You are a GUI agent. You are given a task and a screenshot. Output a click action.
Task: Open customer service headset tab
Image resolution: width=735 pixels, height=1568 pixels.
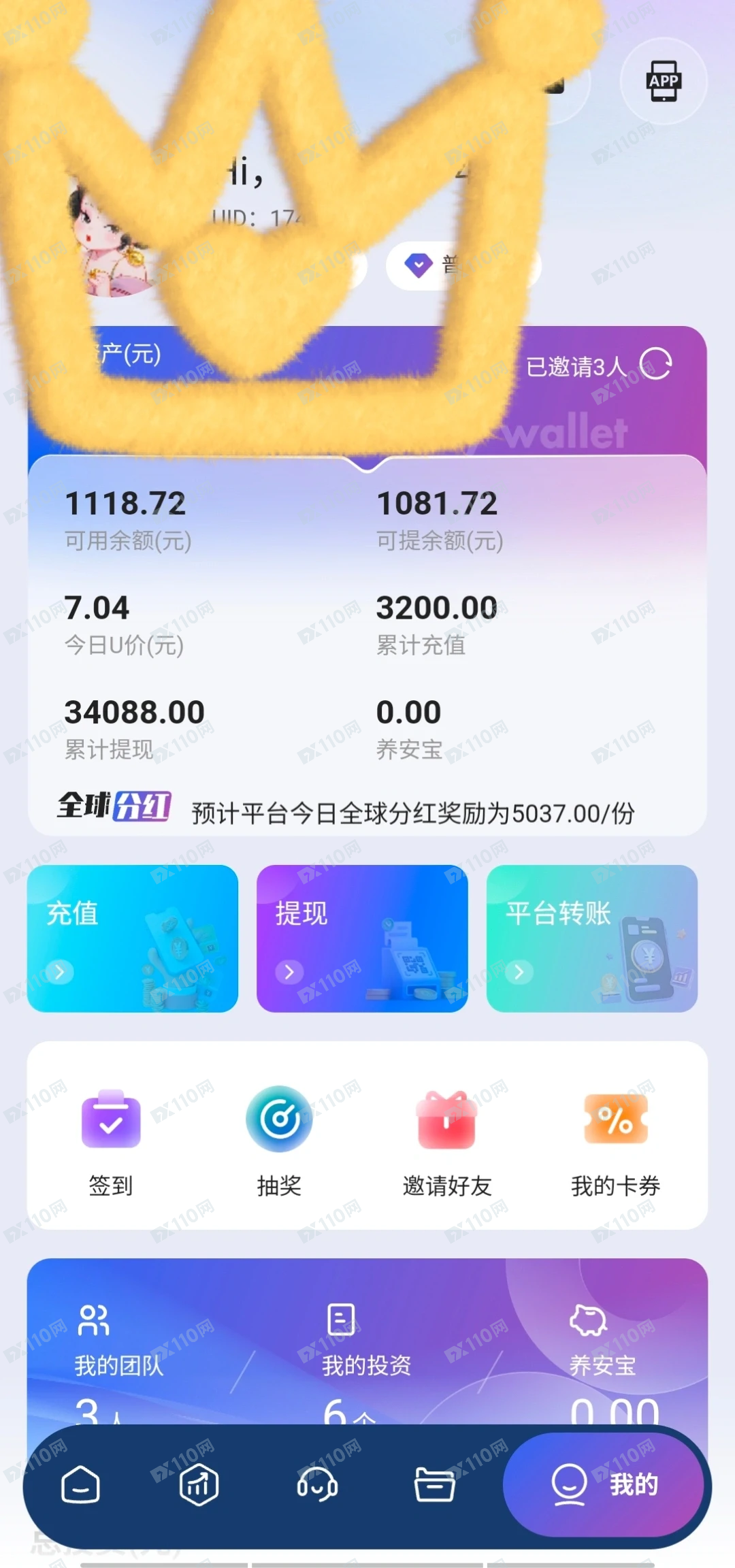(x=317, y=1484)
